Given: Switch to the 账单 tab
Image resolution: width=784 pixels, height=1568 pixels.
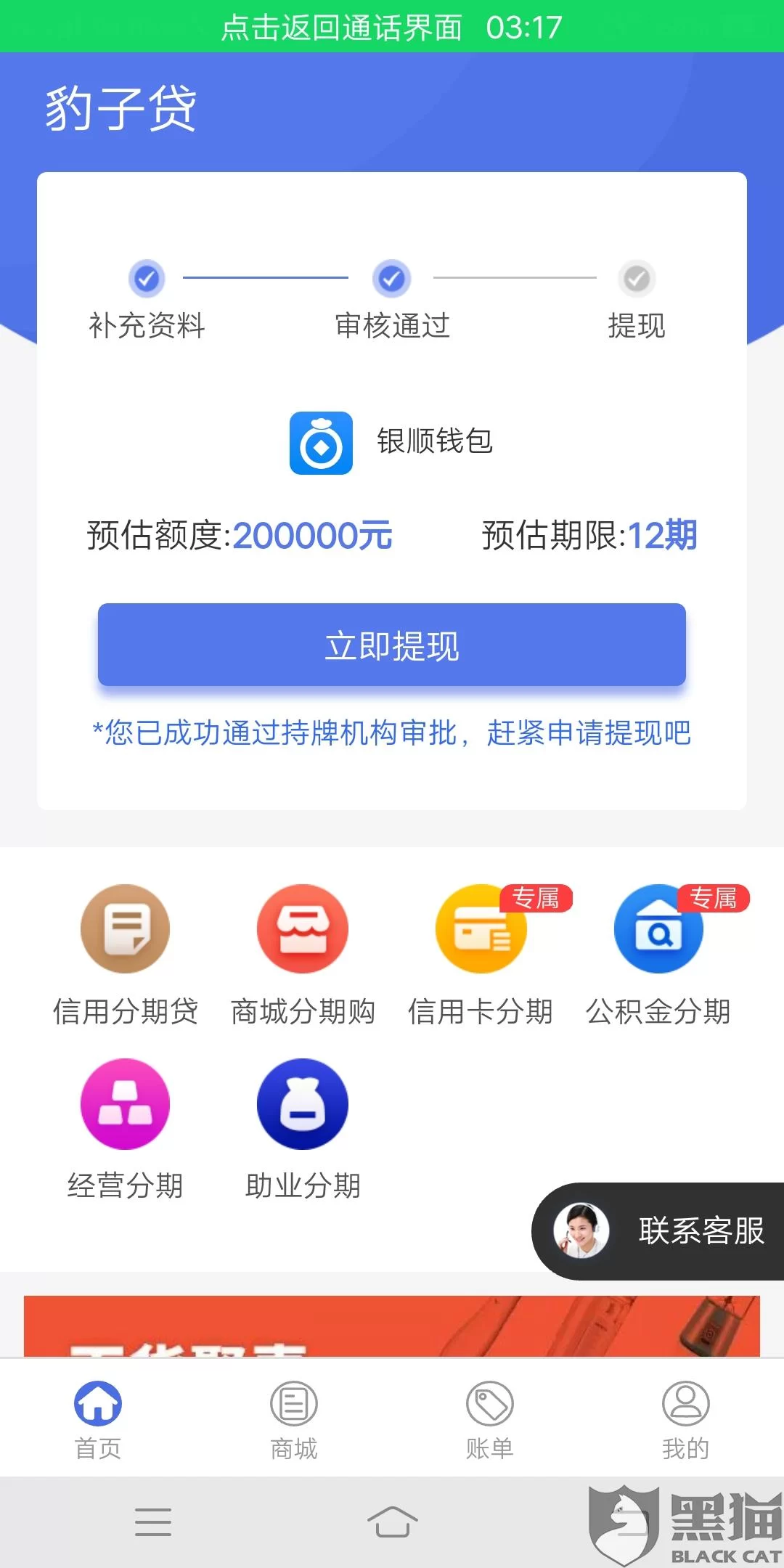Looking at the screenshot, I should 490,1420.
